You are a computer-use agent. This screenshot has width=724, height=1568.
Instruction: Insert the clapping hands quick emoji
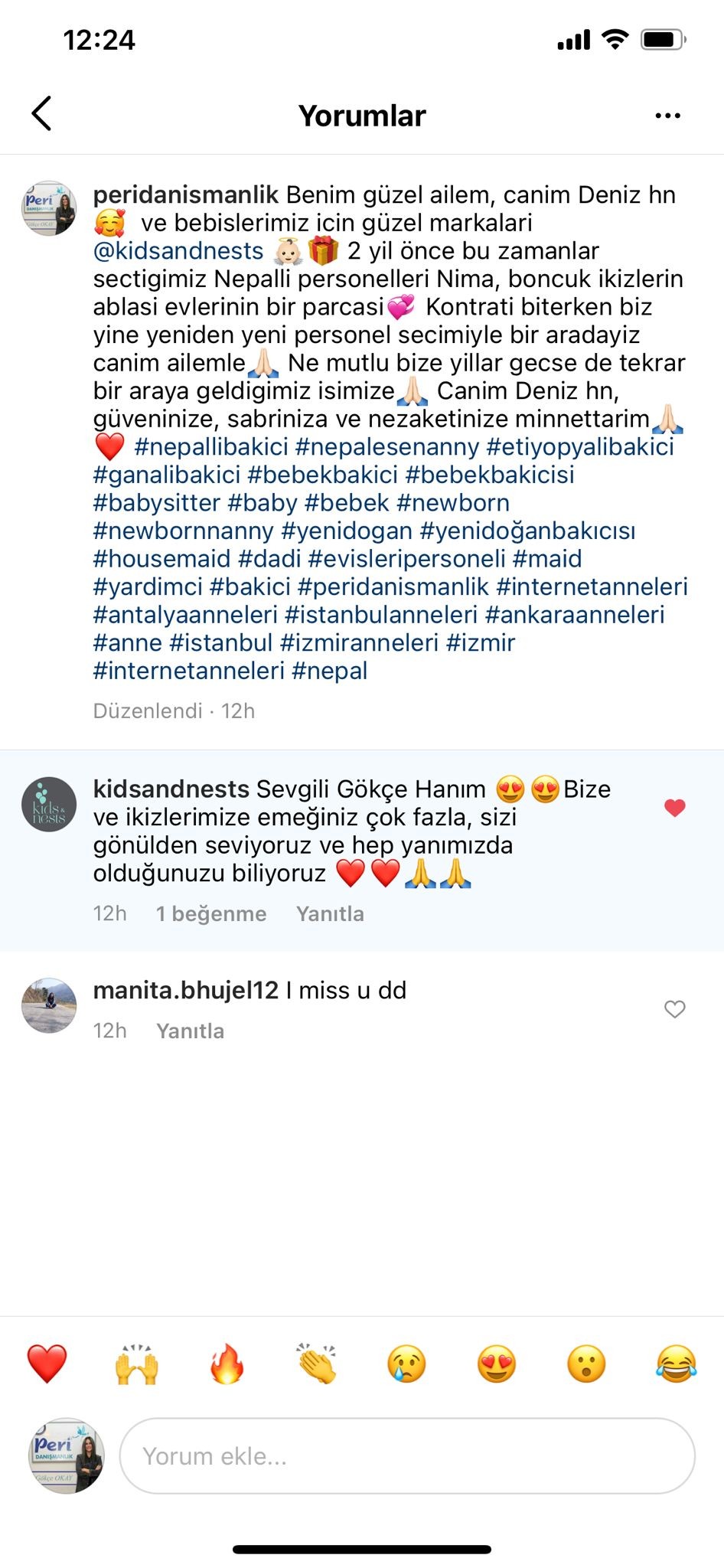[x=316, y=1364]
